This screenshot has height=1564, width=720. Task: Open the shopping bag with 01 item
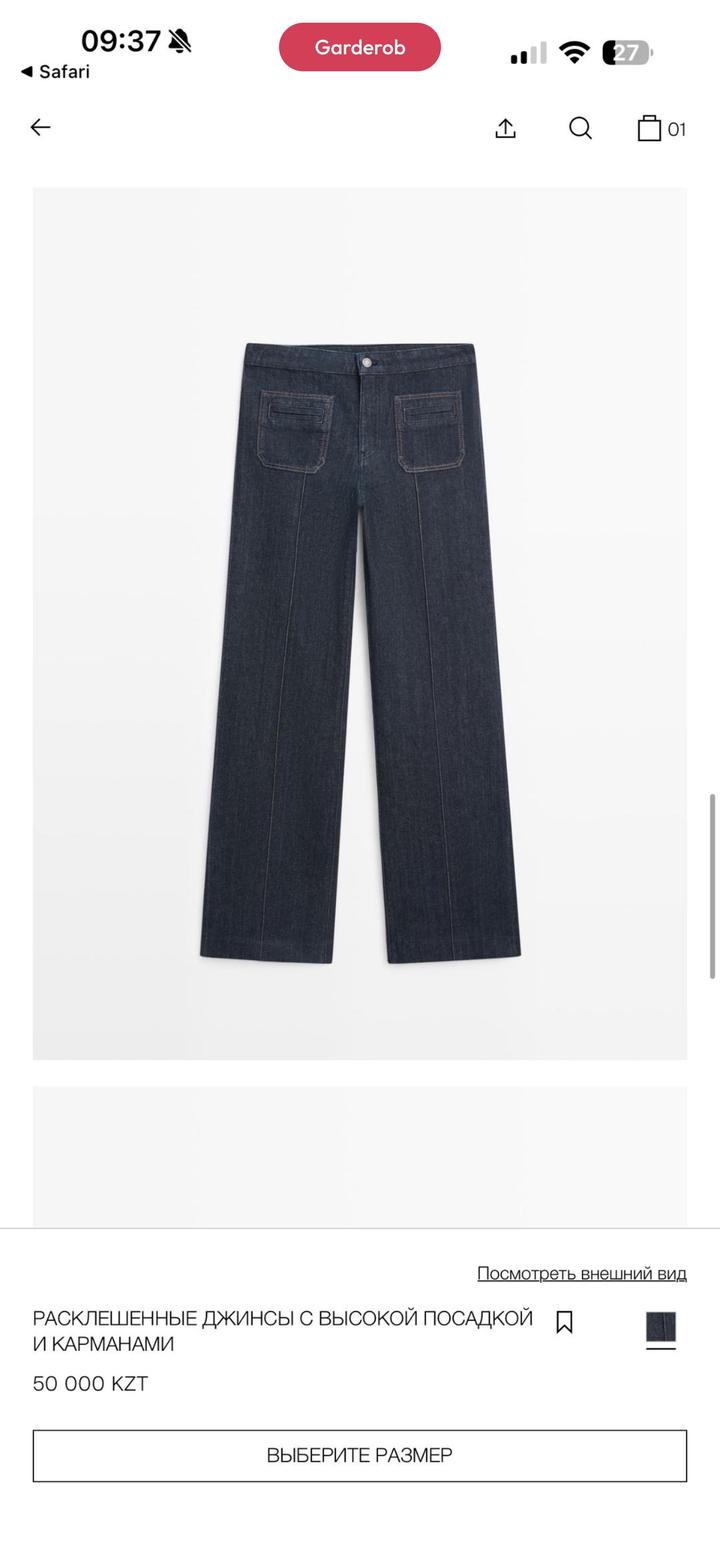660,128
